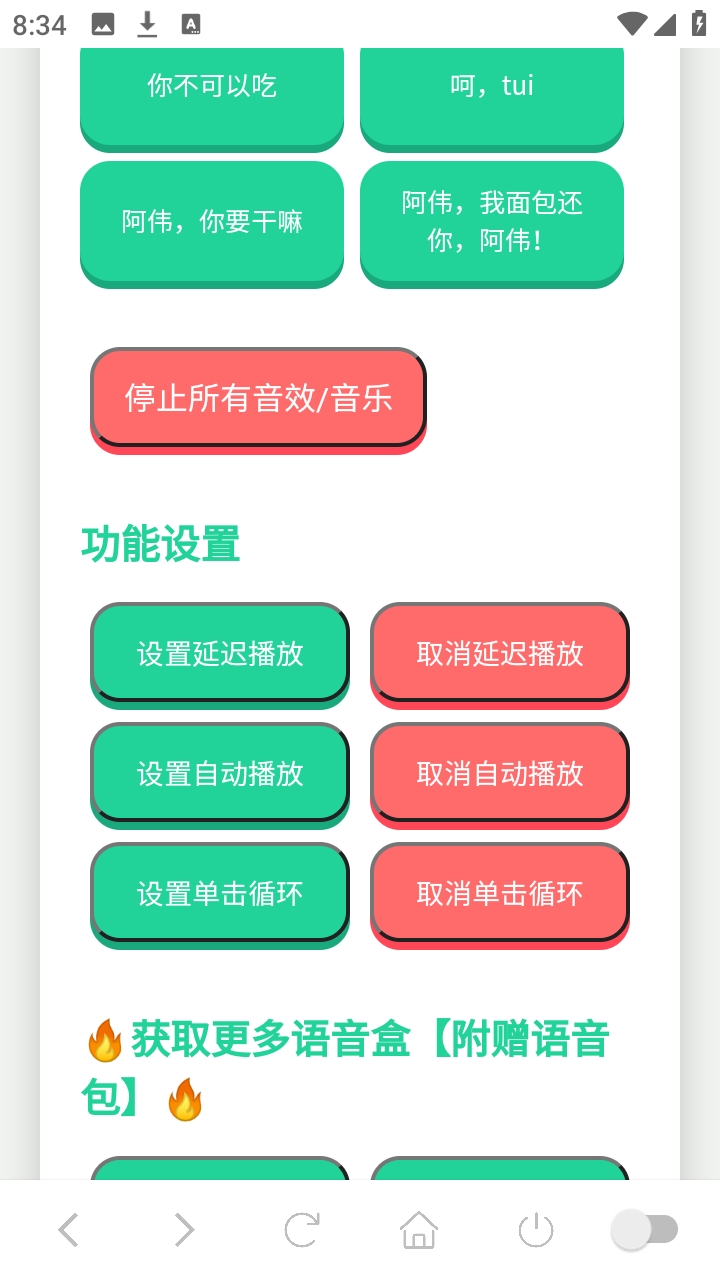The width and height of the screenshot is (720, 1280).
Task: Tap 取消单击循环 to stop looping
Action: click(500, 893)
